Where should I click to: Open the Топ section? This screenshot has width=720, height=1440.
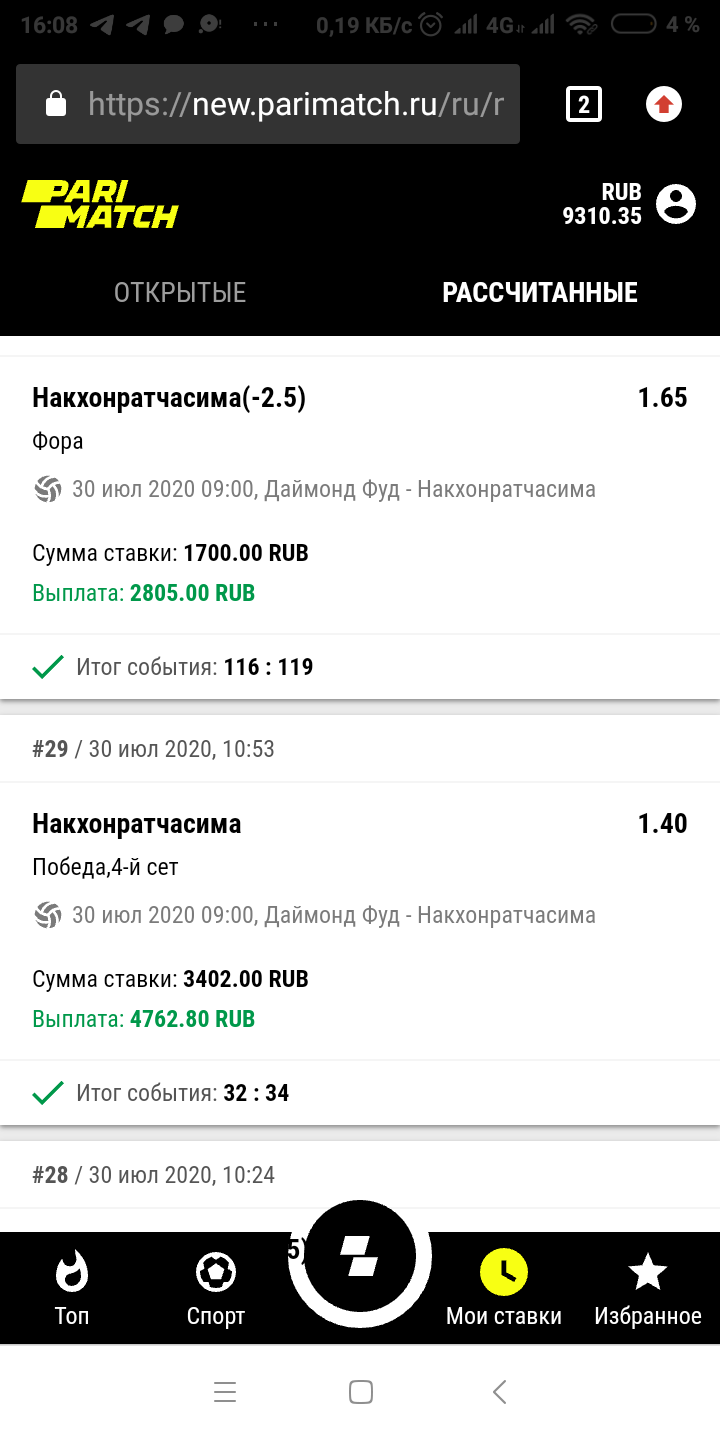pos(72,1288)
